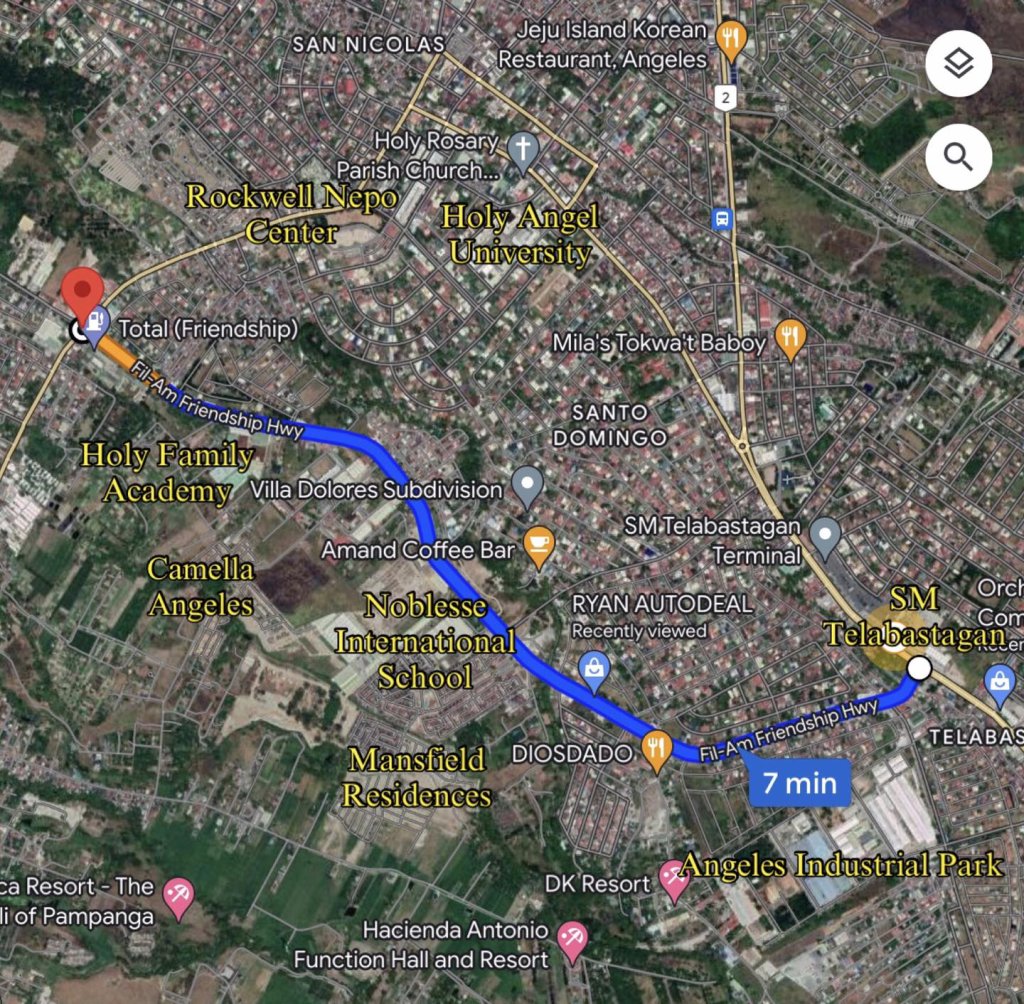The height and width of the screenshot is (1004, 1024).
Task: Select Holy Rosary Parish Church marker
Action: [521, 150]
